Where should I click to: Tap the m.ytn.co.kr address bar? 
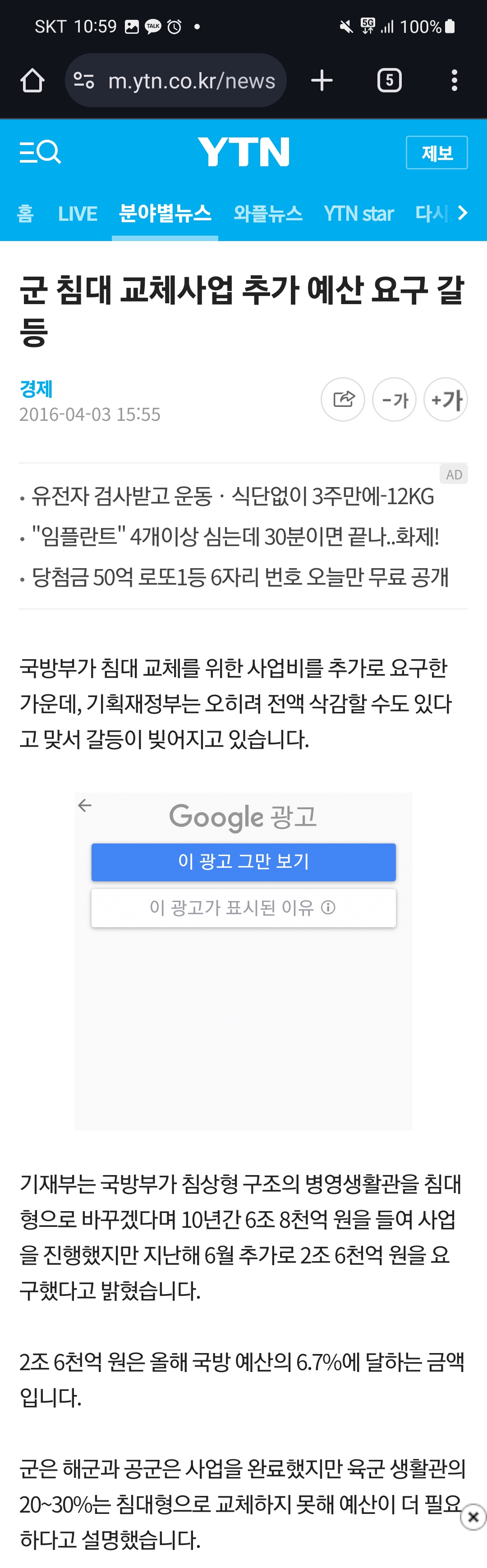pos(175,80)
